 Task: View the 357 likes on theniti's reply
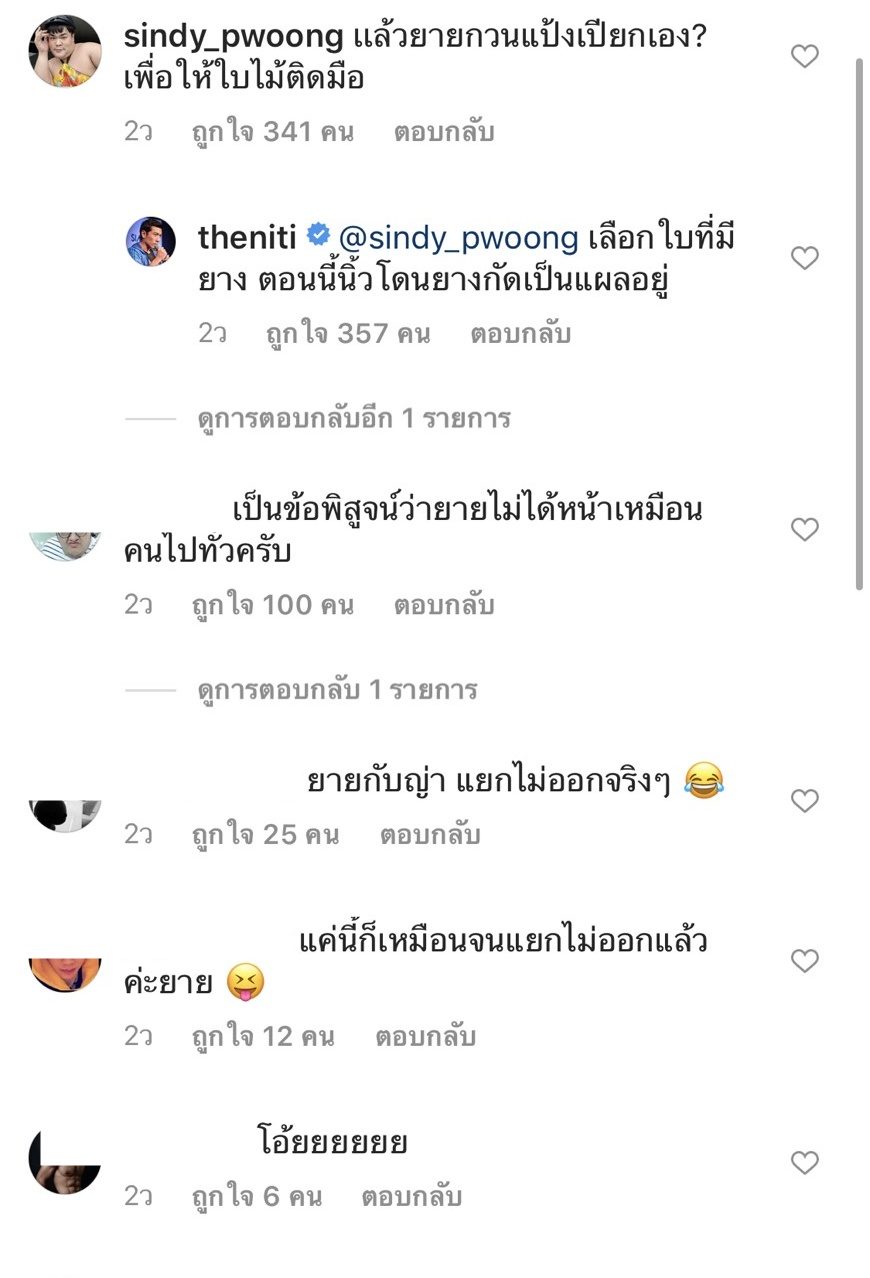pyautogui.click(x=348, y=334)
